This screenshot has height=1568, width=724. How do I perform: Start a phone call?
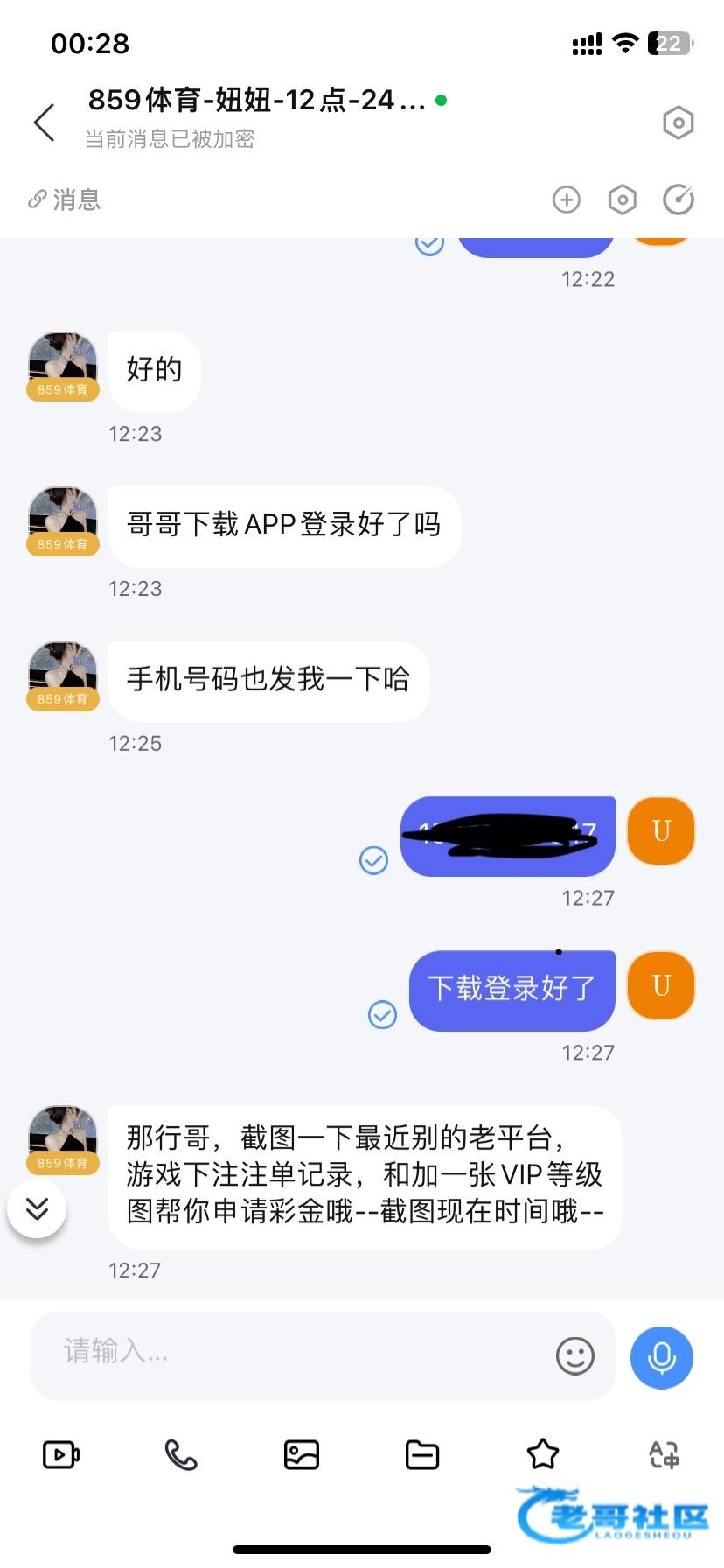click(x=181, y=1454)
